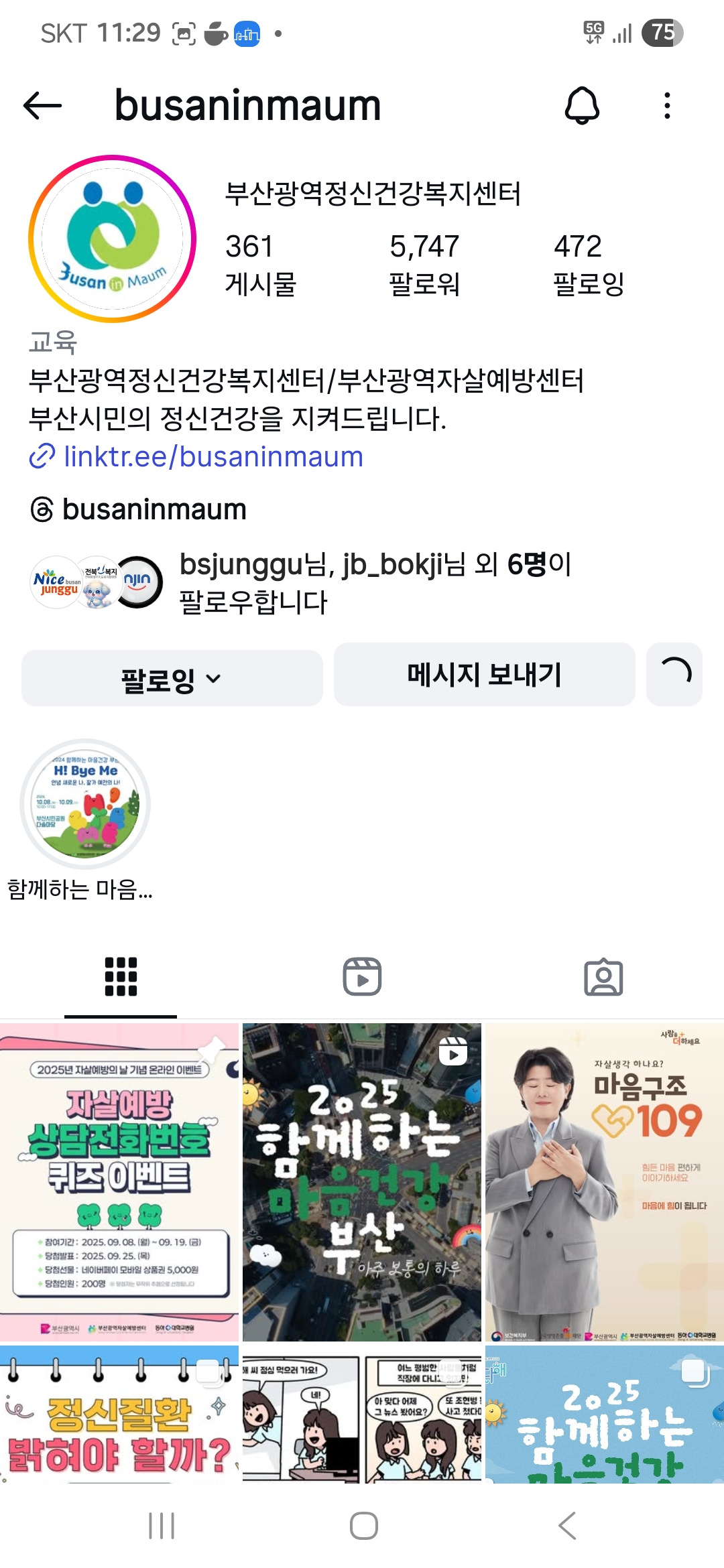Viewport: 724px width, 1568px height.
Task: Open the 함께하는 마음 story highlight
Action: point(85,804)
